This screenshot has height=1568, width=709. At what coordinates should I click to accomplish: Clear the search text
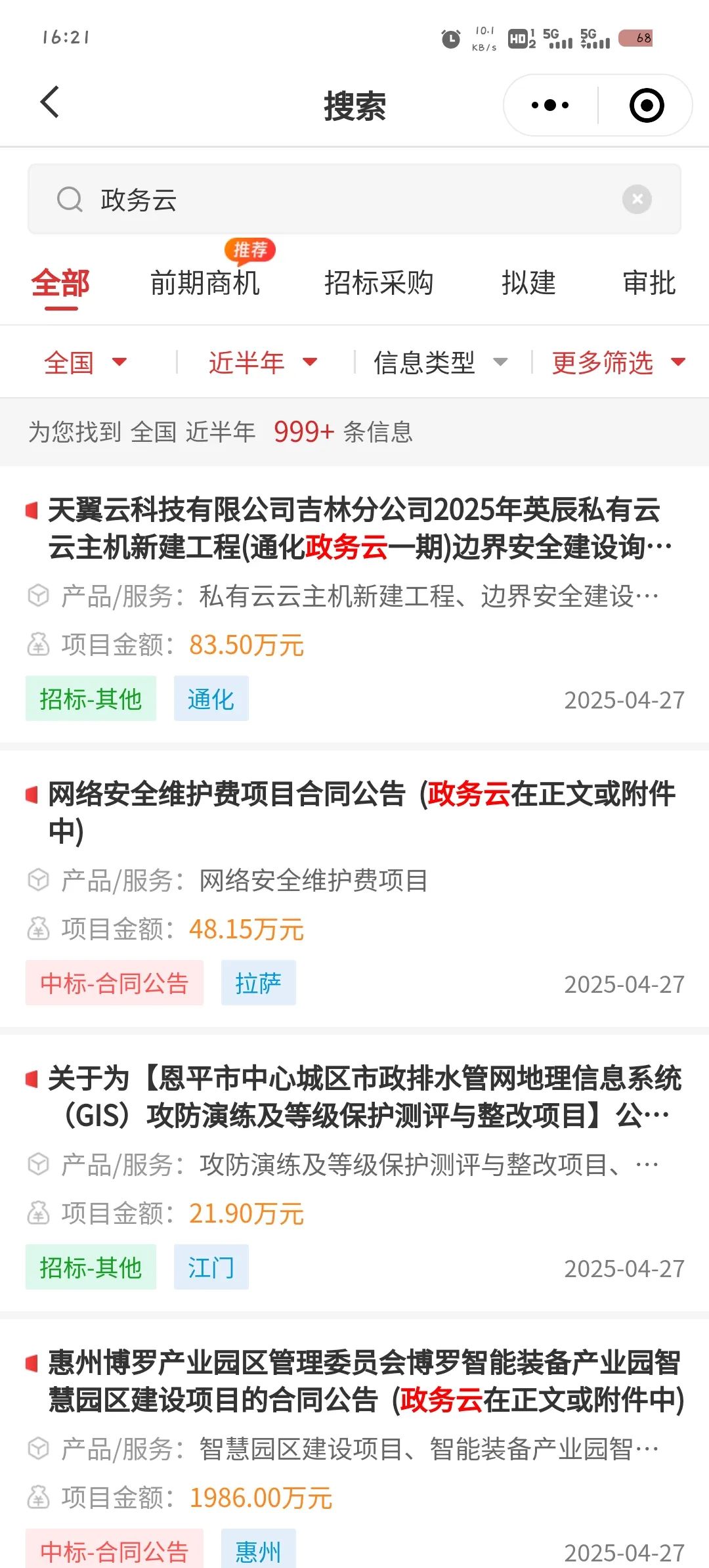tap(637, 199)
